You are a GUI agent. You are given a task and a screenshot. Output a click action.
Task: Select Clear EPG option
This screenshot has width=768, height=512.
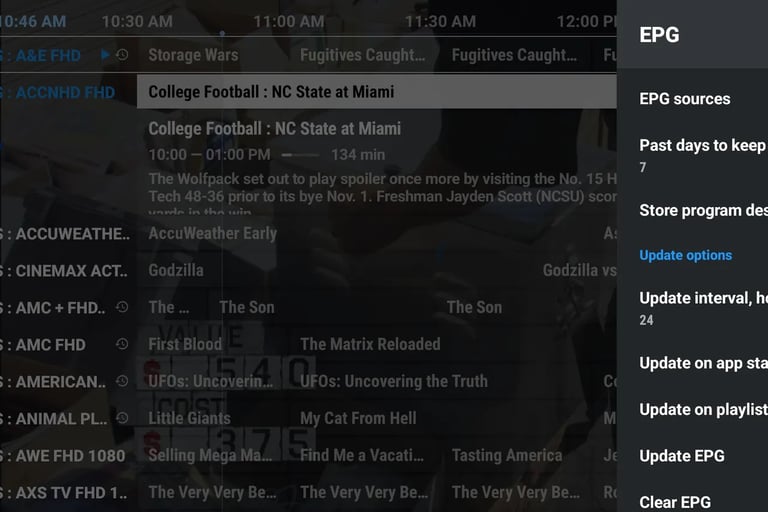(677, 501)
